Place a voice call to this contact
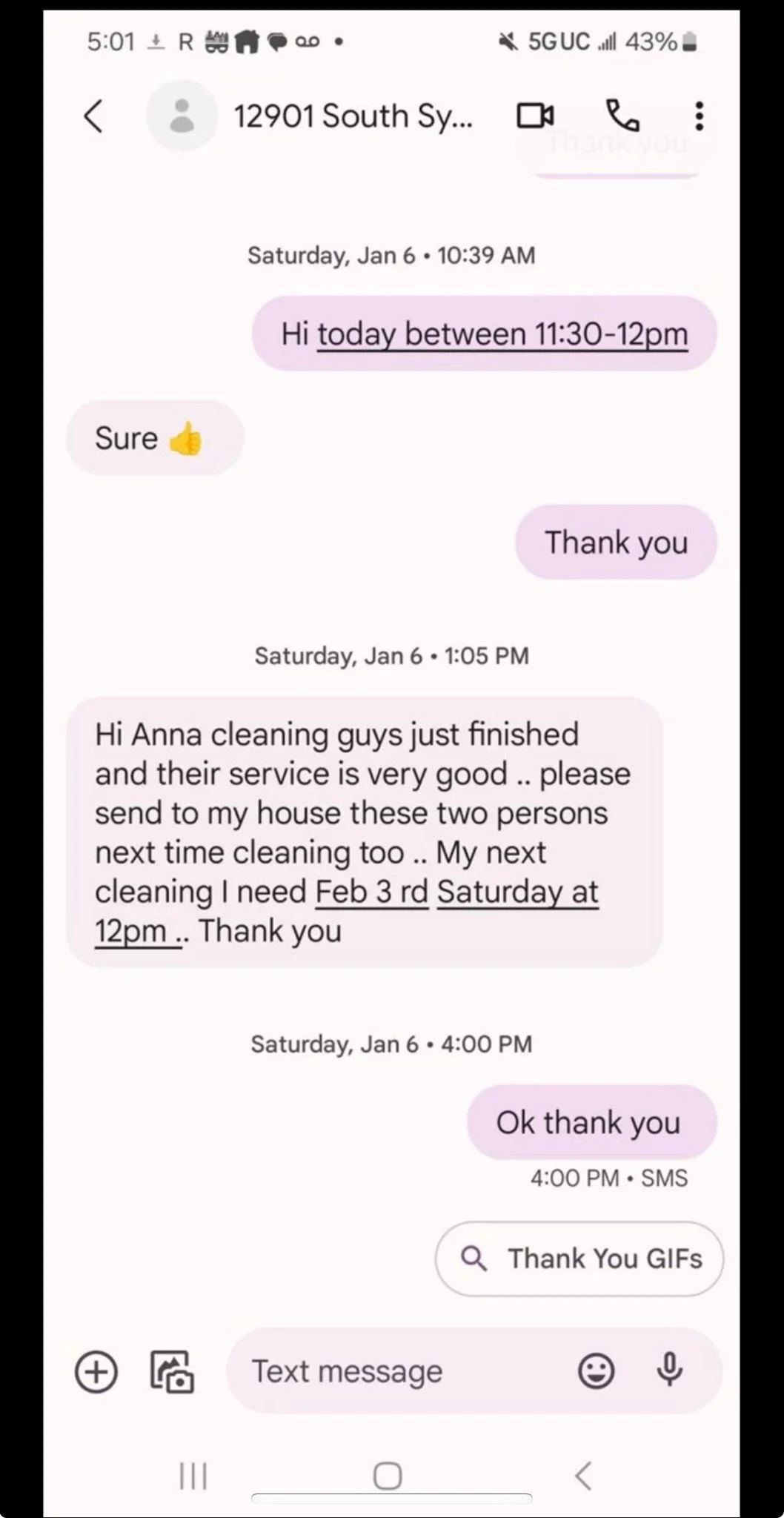This screenshot has width=784, height=1518. [622, 116]
